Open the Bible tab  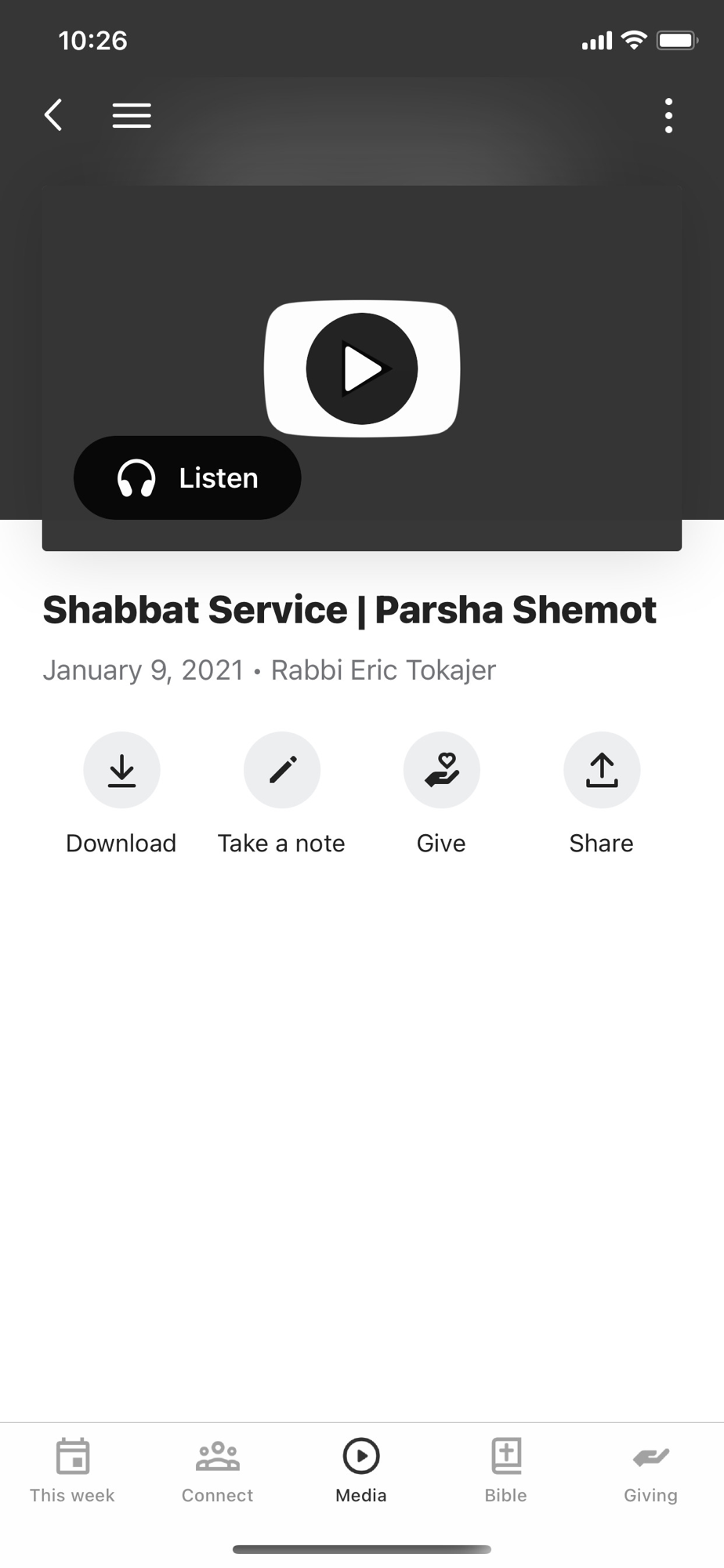pyautogui.click(x=506, y=1471)
